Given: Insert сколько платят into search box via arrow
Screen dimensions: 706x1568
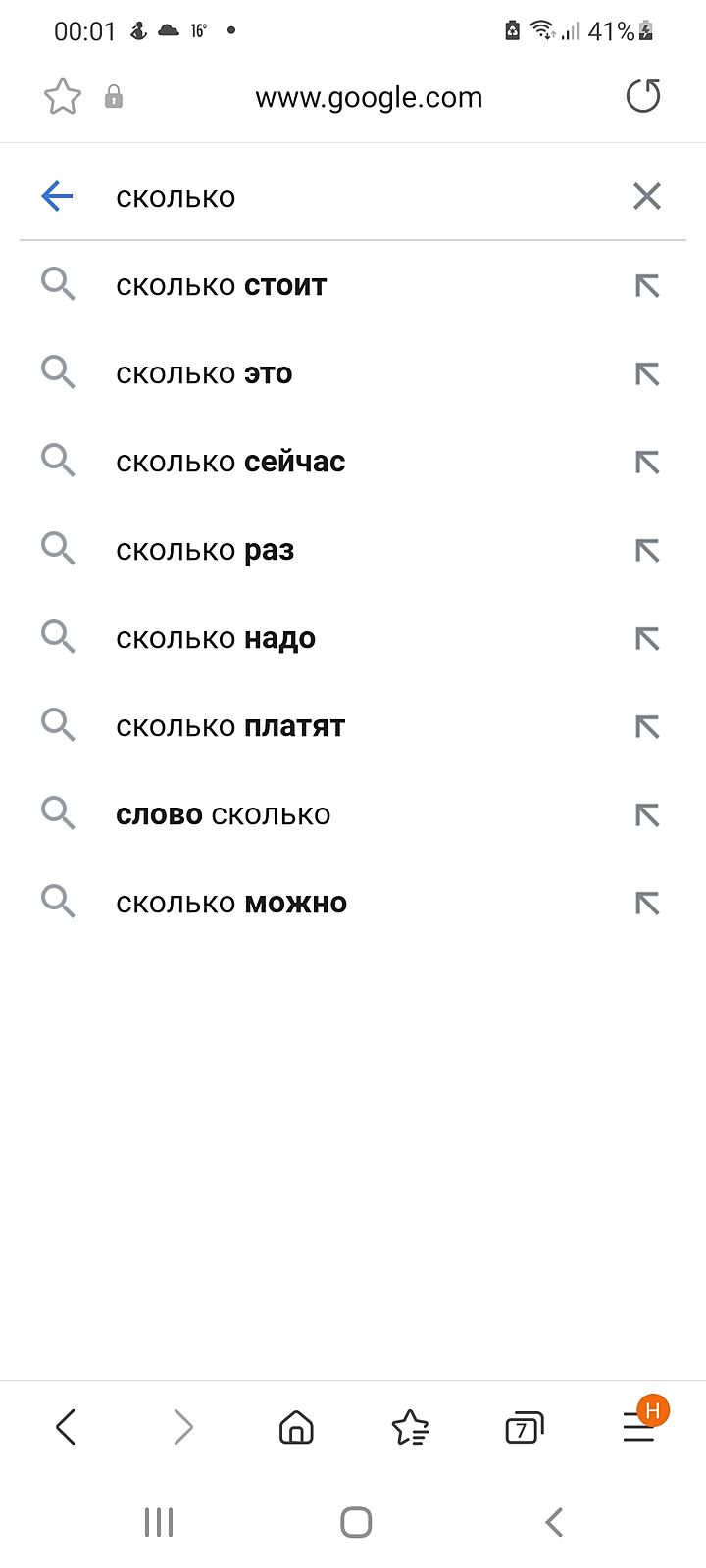Looking at the screenshot, I should (647, 727).
